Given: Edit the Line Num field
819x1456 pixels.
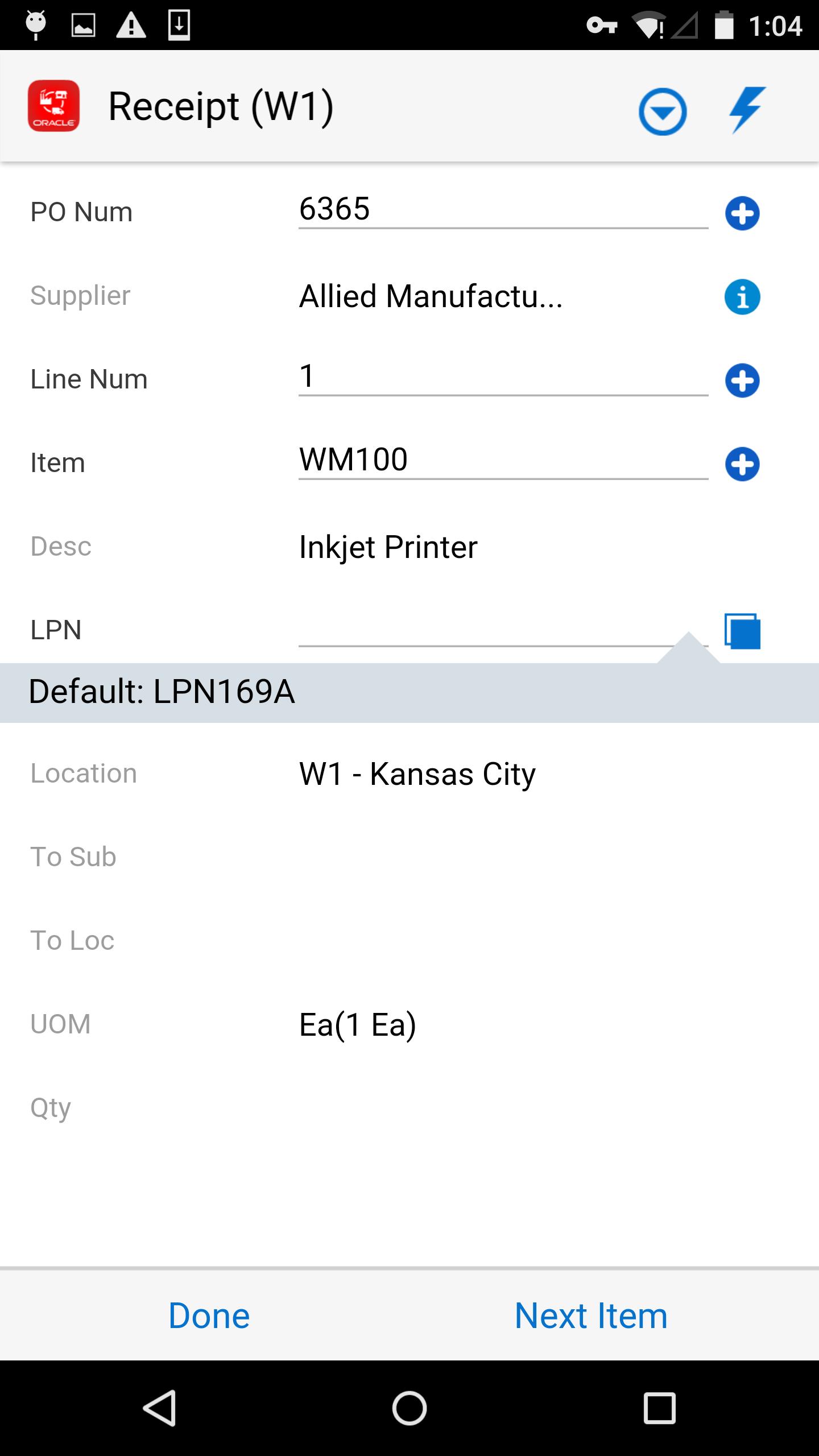Looking at the screenshot, I should [x=503, y=377].
